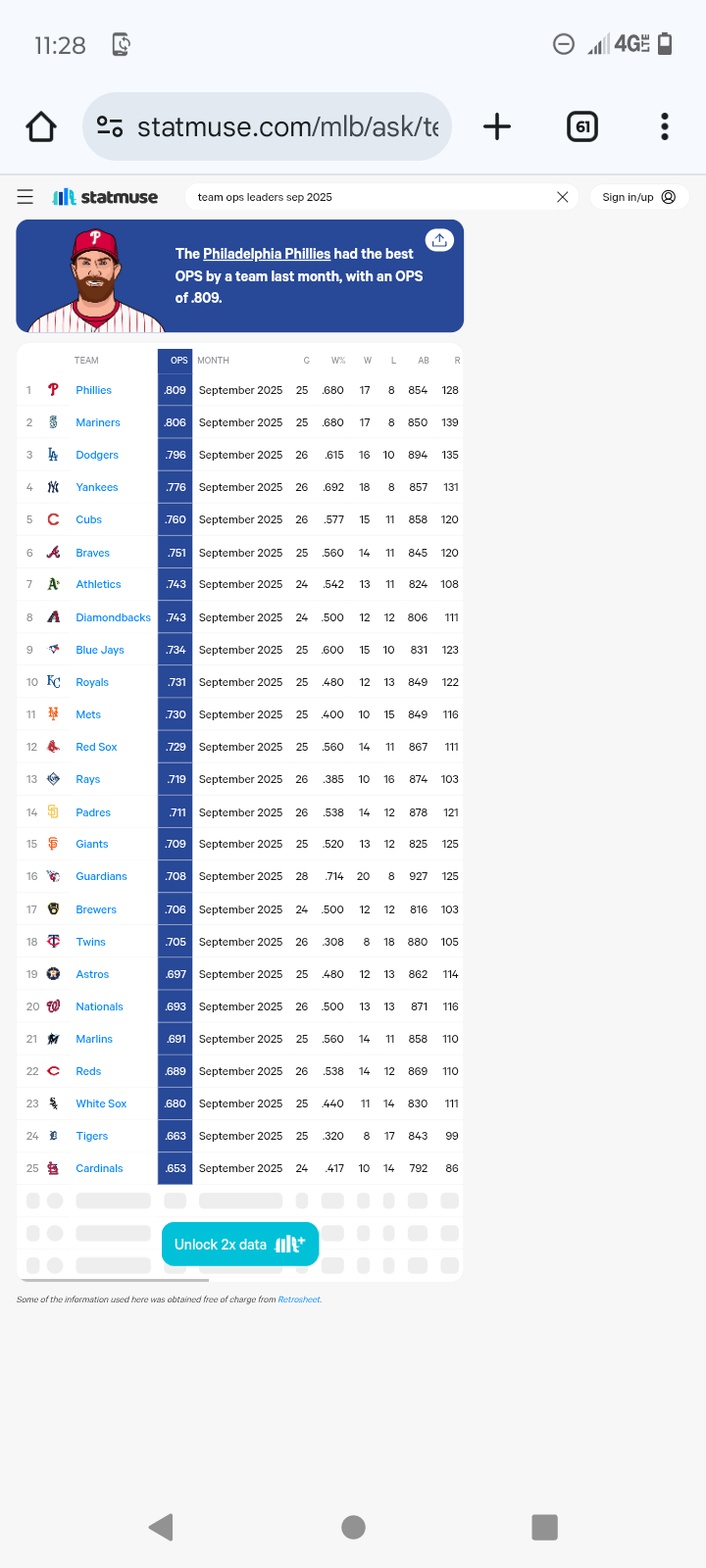
Task: Open the Blue Jays team page
Action: pyautogui.click(x=100, y=650)
